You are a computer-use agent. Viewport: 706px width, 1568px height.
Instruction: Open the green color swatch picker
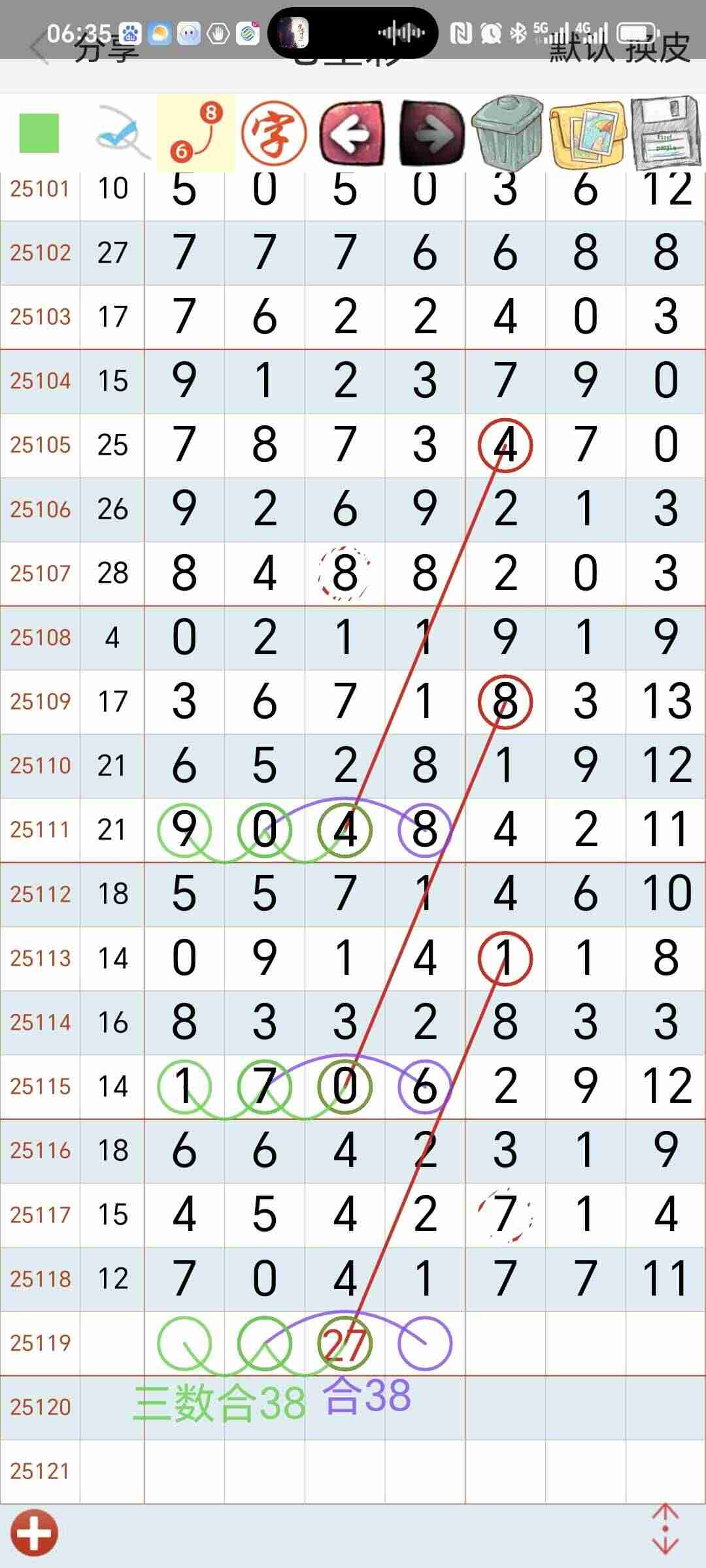[39, 133]
